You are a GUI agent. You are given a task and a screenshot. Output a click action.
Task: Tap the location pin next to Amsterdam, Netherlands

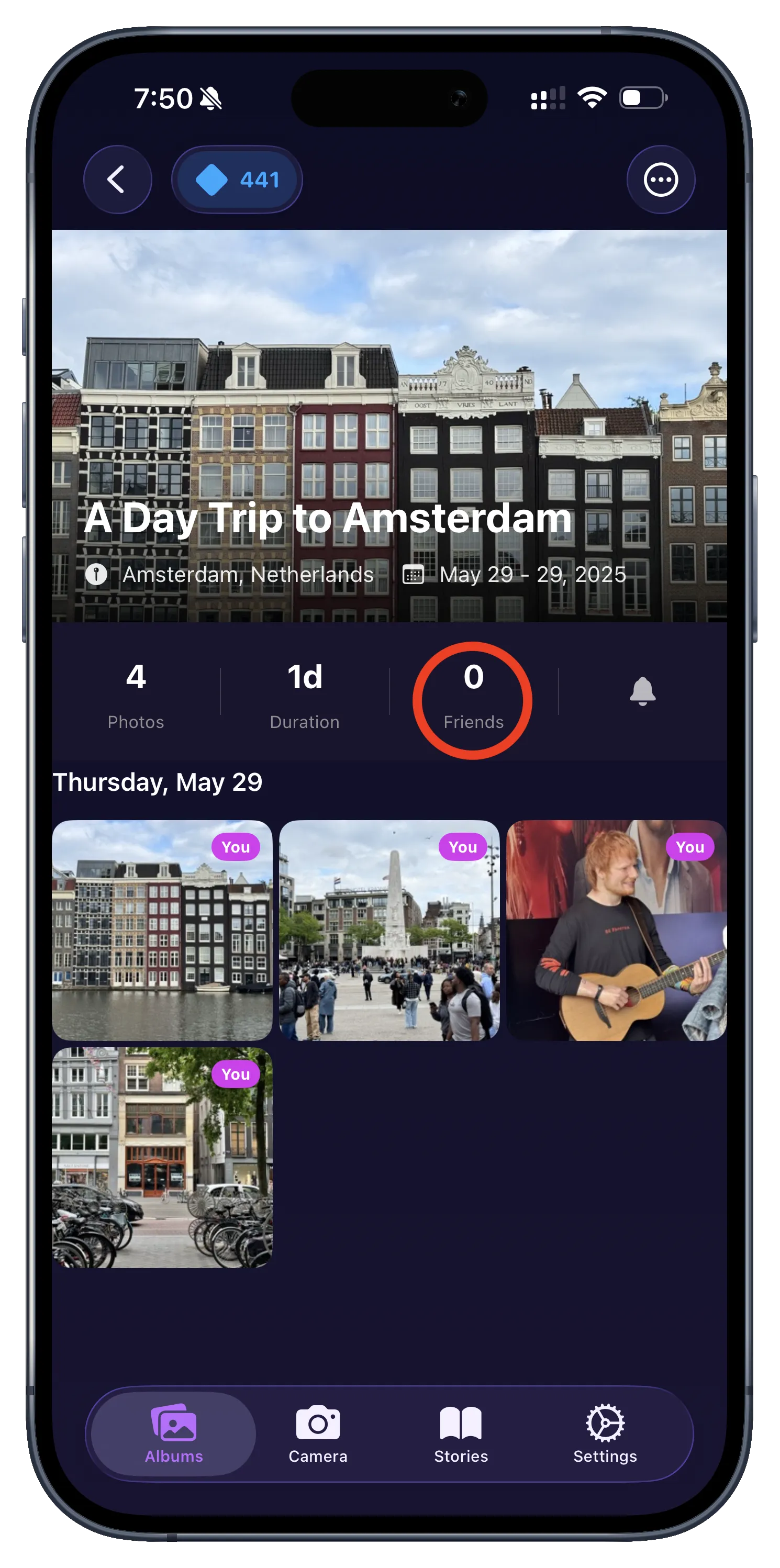97,574
